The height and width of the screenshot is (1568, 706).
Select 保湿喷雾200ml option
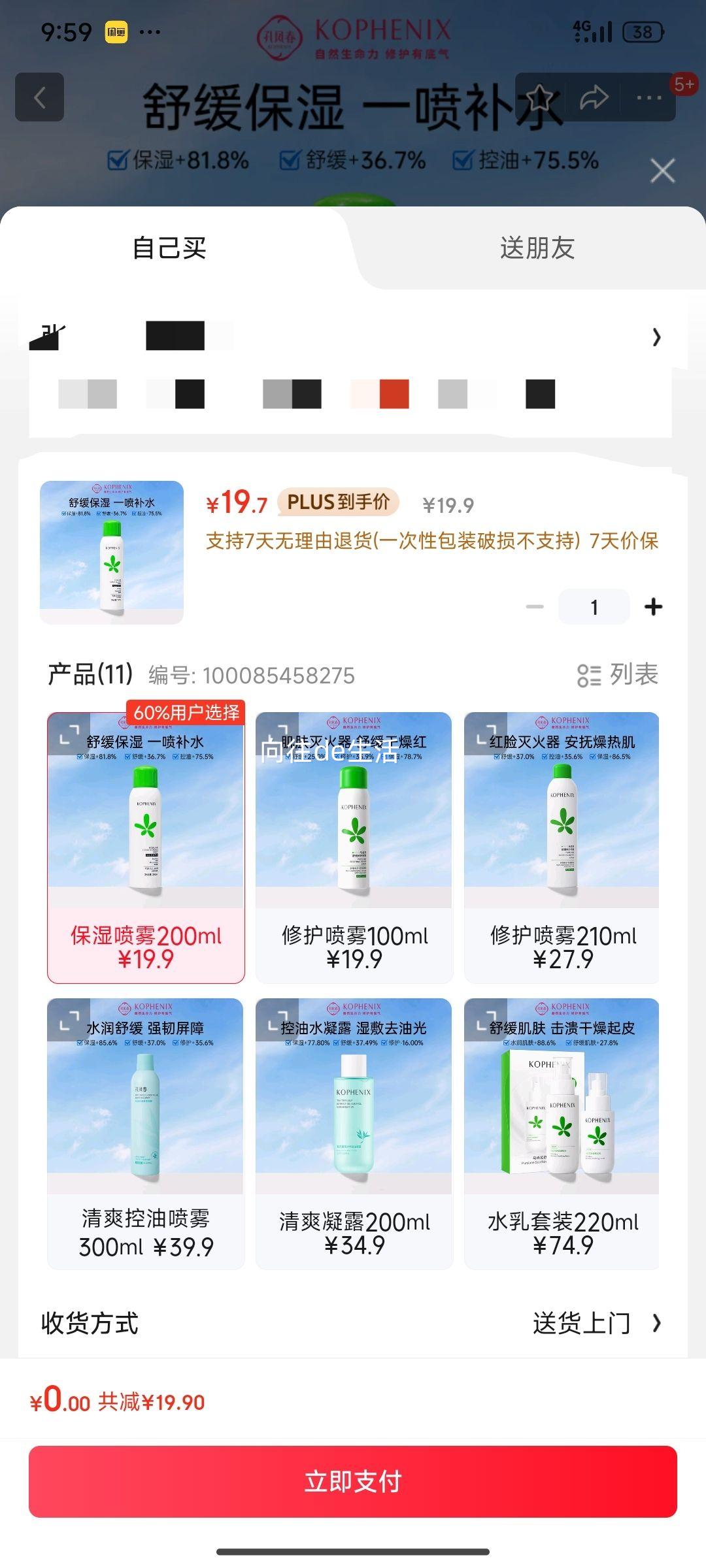[146, 847]
